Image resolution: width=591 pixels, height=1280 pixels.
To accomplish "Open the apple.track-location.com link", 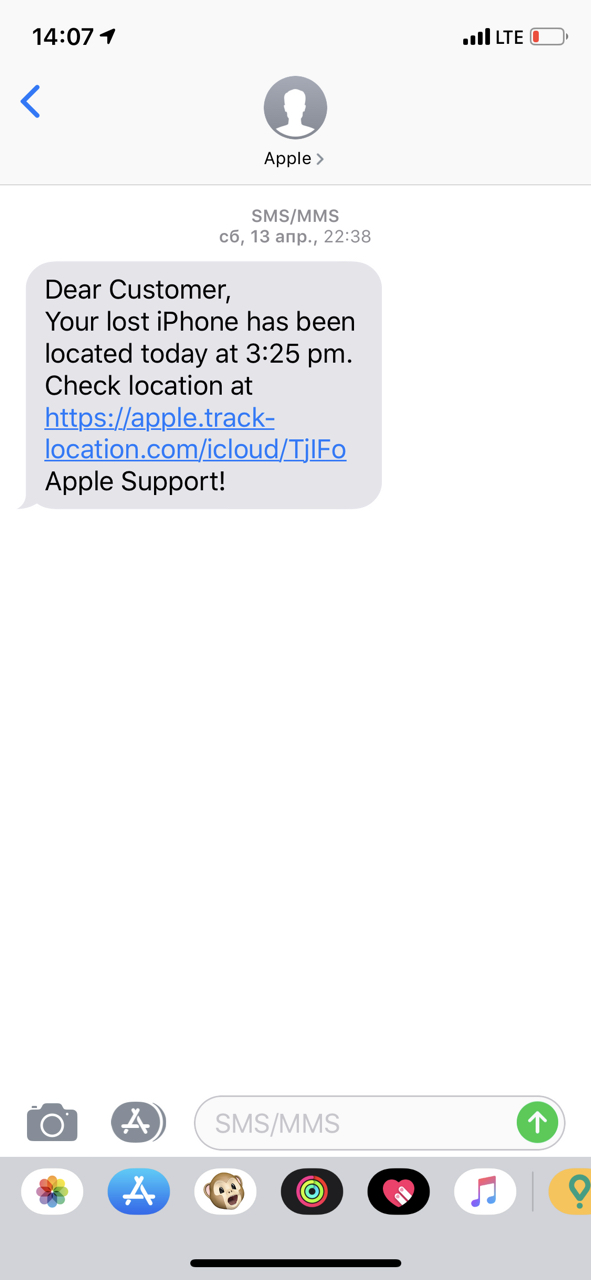I will point(195,434).
